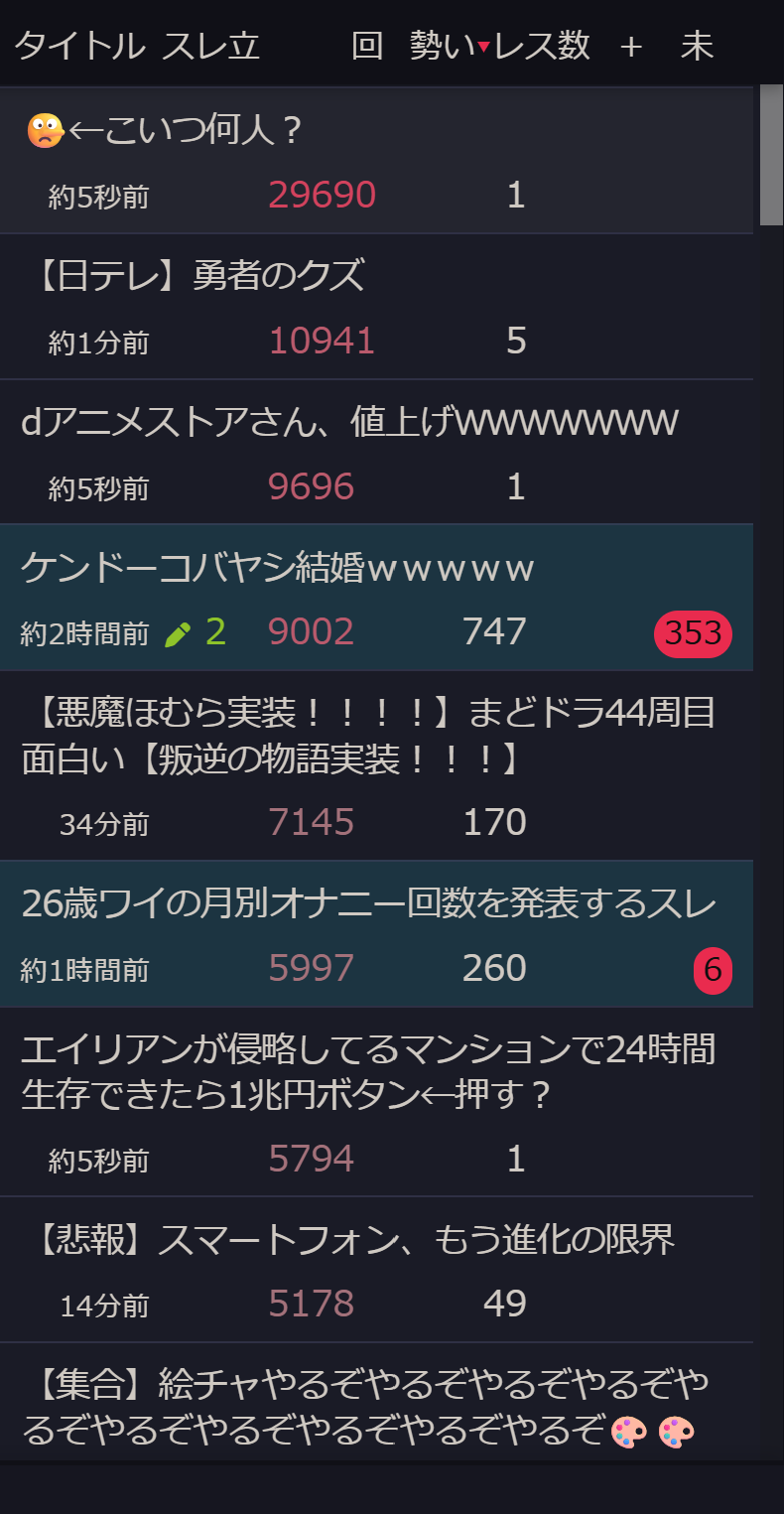Sort by 未 unread column

pyautogui.click(x=697, y=46)
